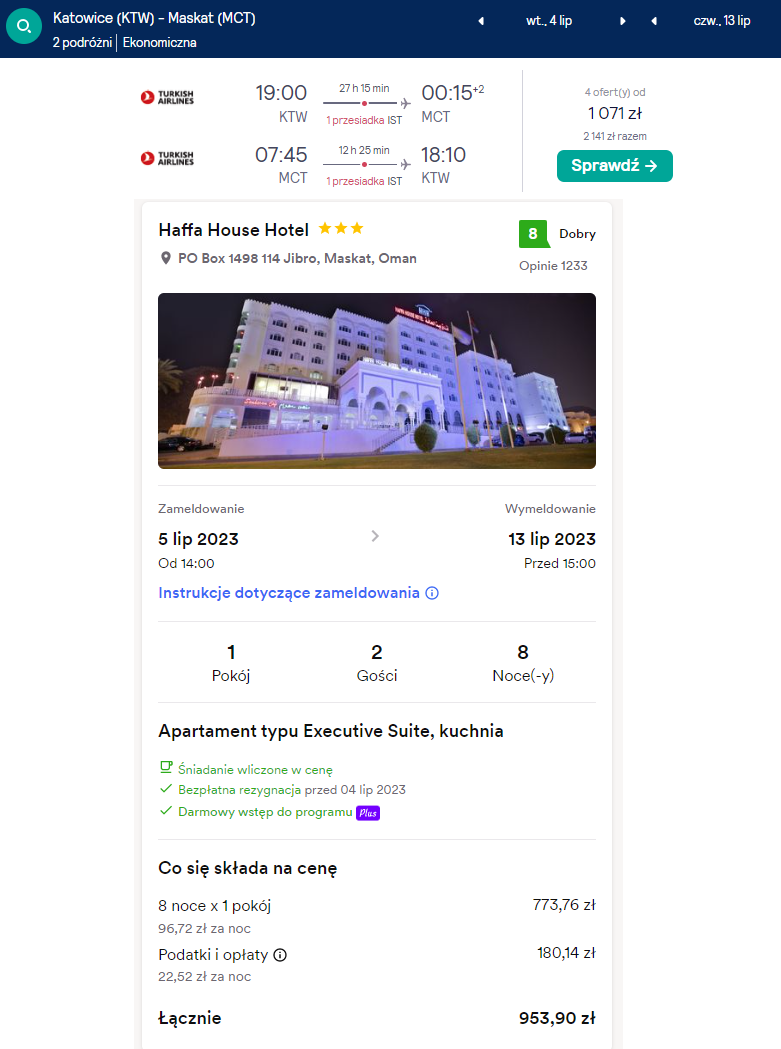Go to previous return date before czw., 13 lip
Viewport: 781px width, 1049px height.
[654, 21]
